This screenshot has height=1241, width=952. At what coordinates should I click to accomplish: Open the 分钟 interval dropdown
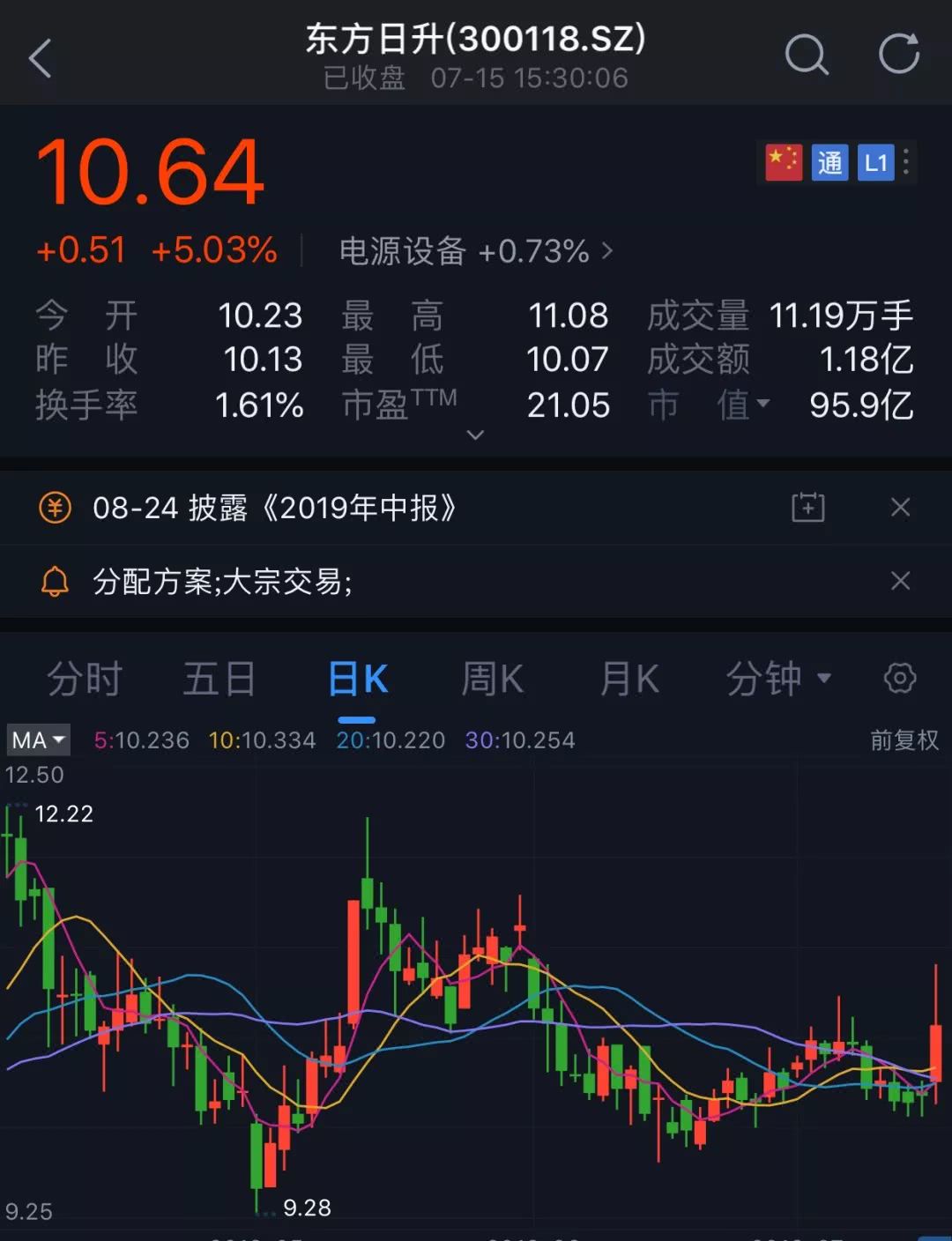click(x=777, y=680)
